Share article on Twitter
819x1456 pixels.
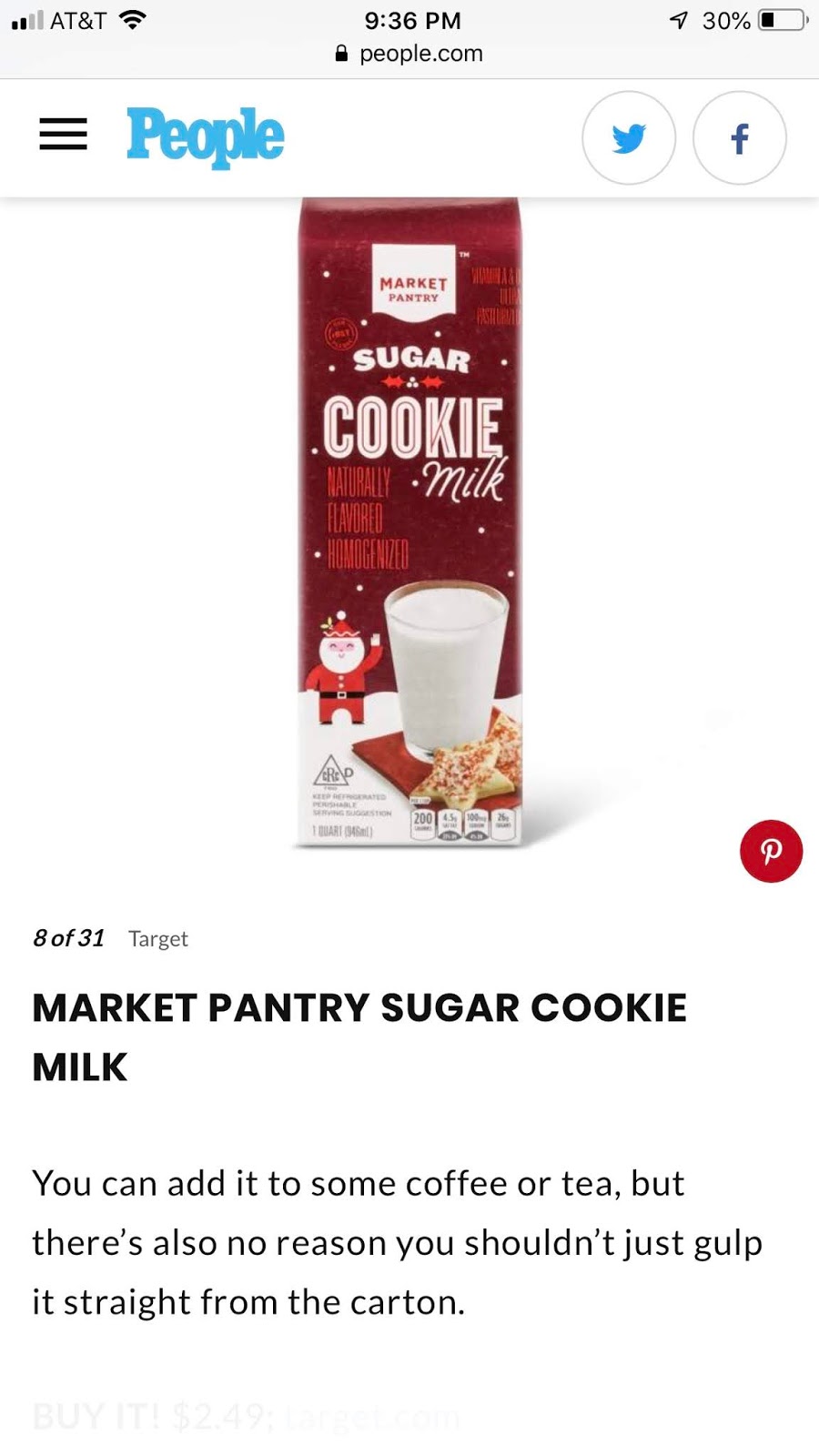[629, 138]
